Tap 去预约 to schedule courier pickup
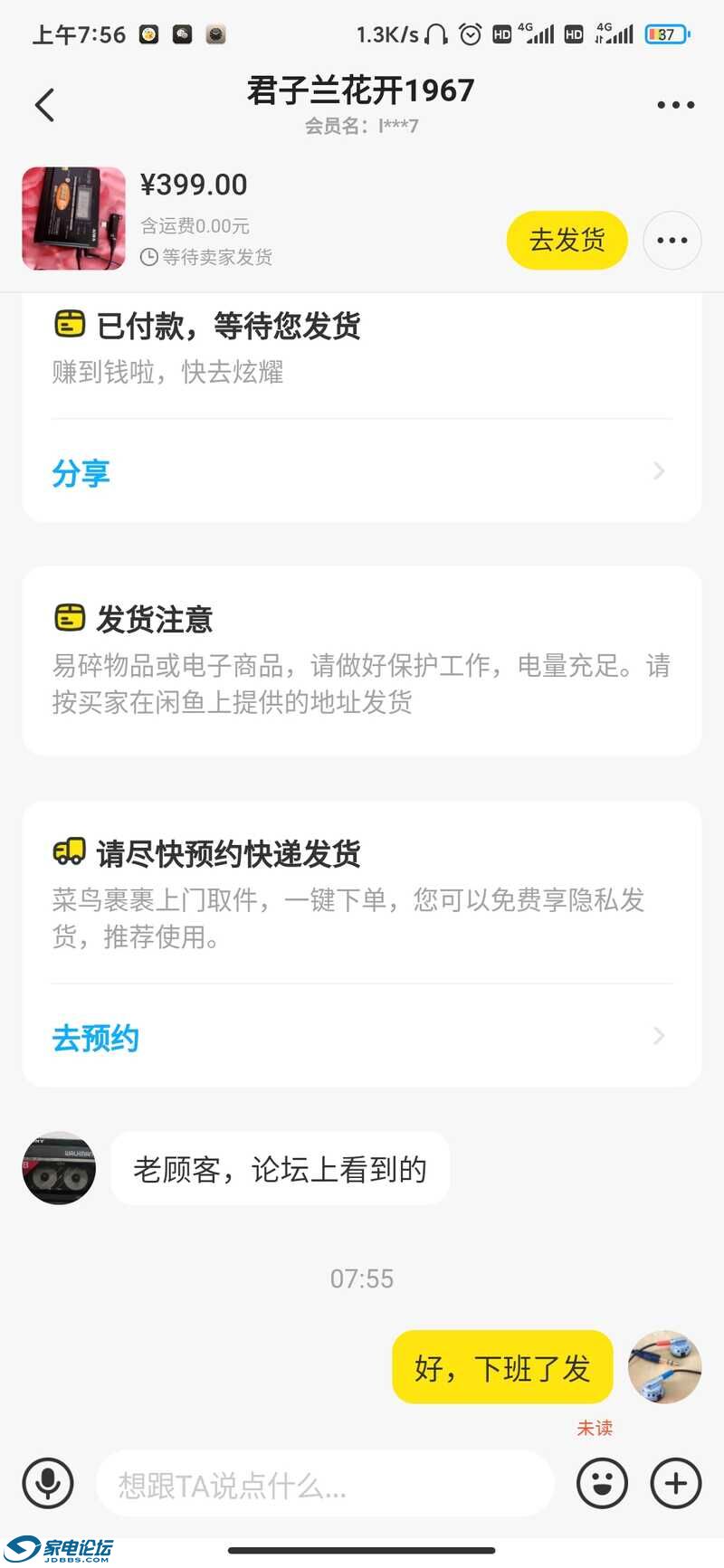Screen dimensions: 724x1568 click(95, 1038)
